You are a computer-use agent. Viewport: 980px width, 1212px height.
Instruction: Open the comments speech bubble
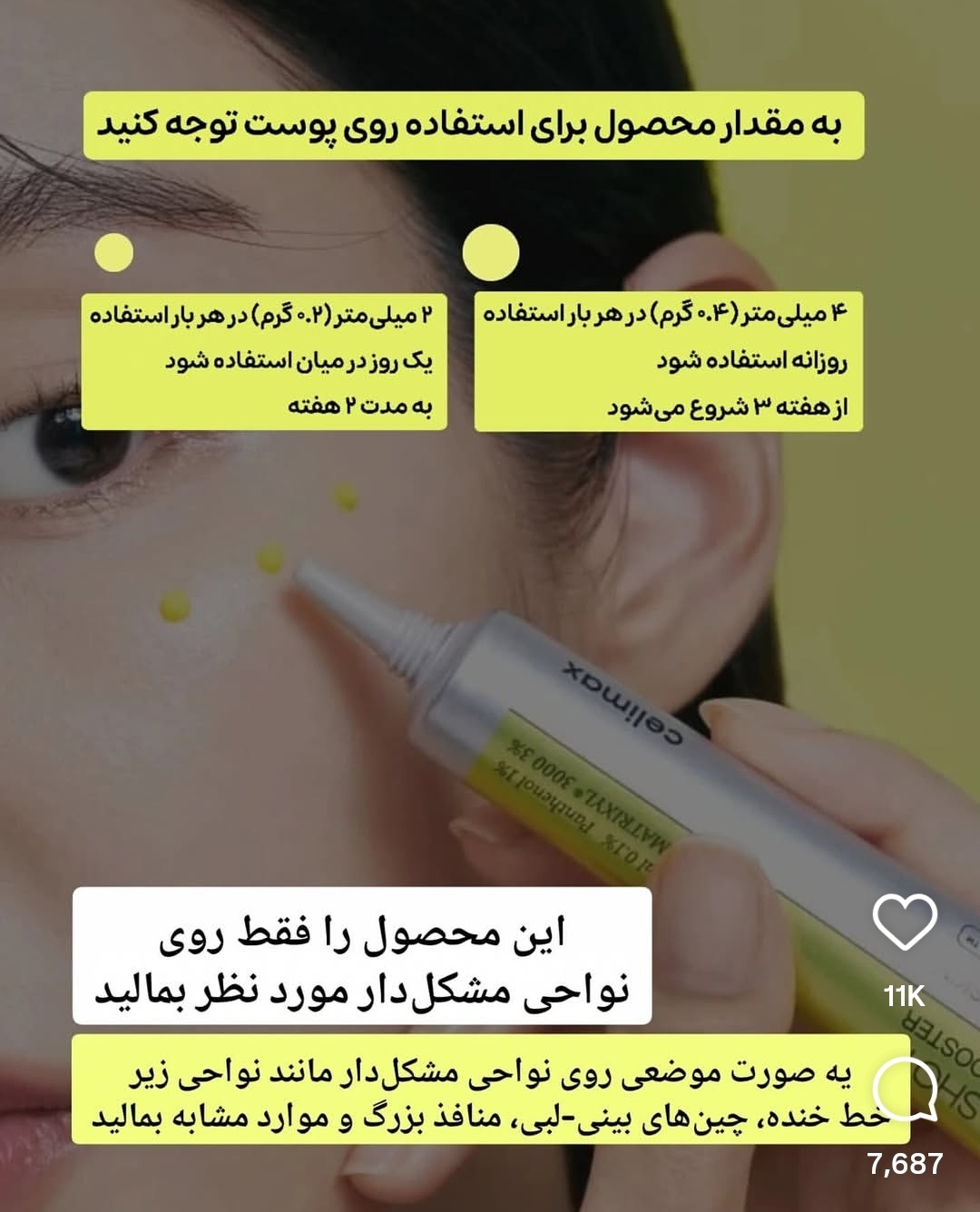pos(905,1089)
